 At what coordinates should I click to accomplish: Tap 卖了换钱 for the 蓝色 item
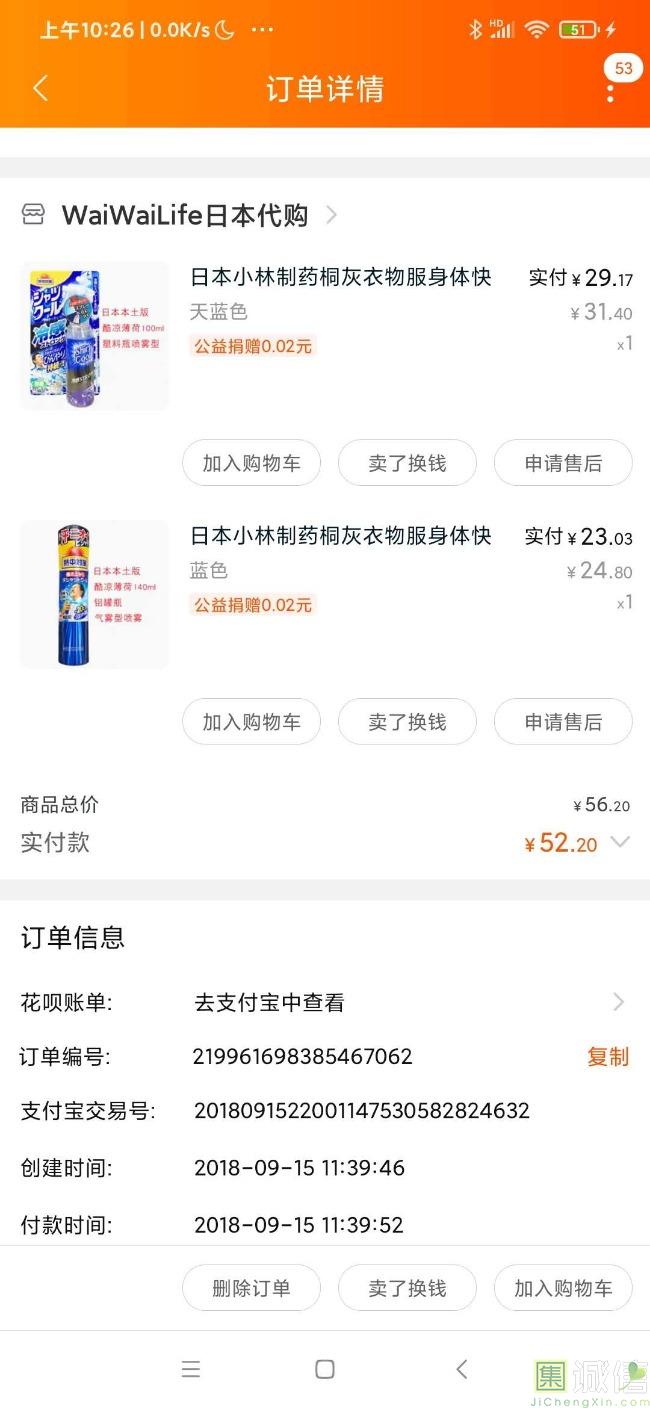click(407, 722)
